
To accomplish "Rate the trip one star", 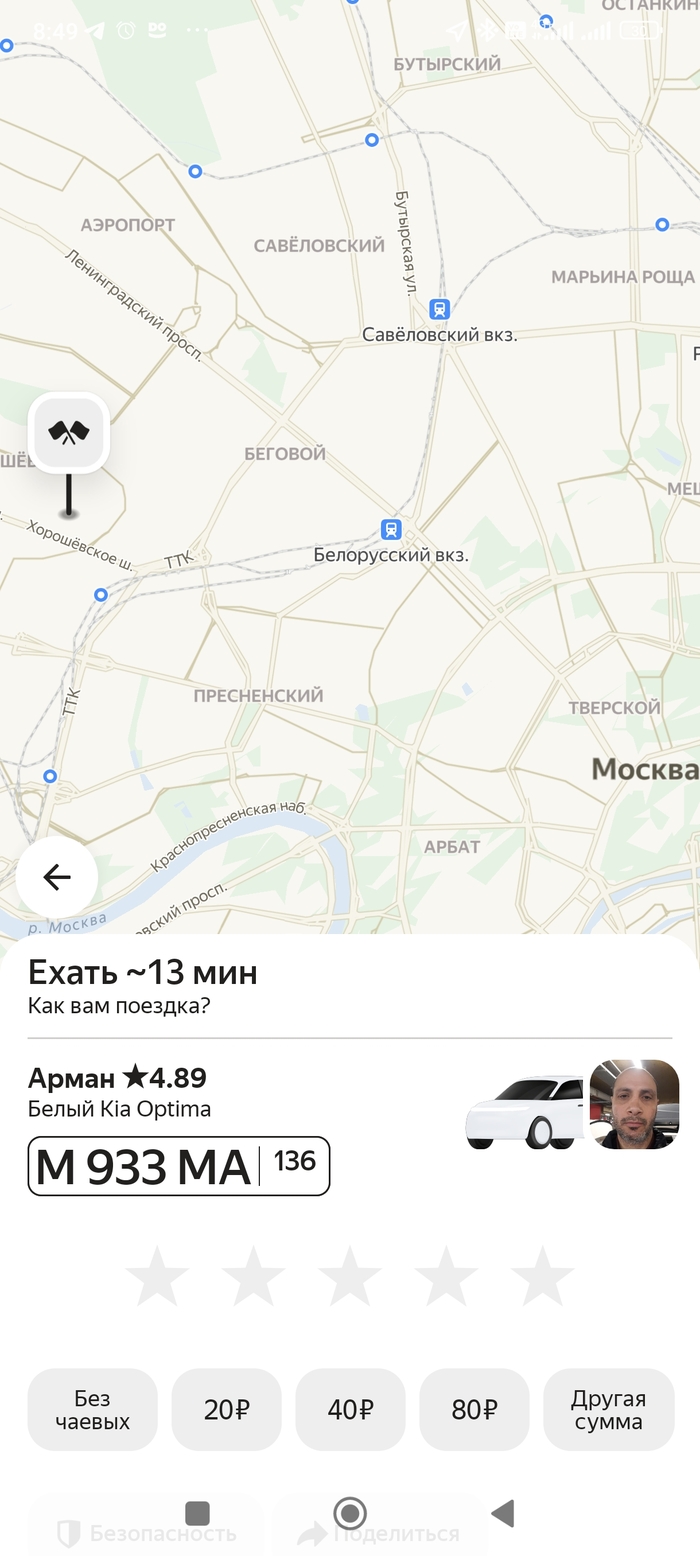I will point(157,1276).
